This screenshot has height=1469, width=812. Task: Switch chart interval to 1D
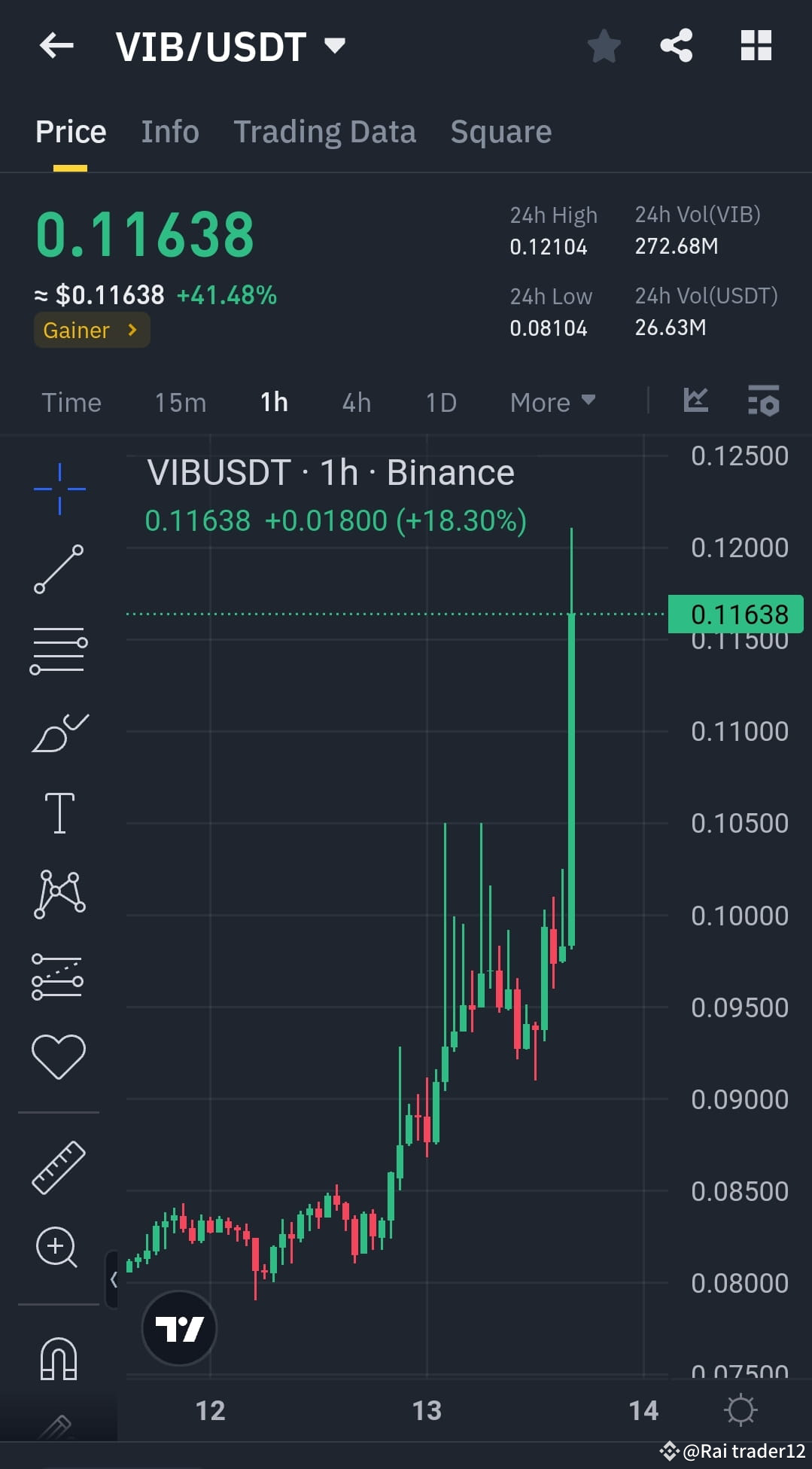(x=440, y=402)
